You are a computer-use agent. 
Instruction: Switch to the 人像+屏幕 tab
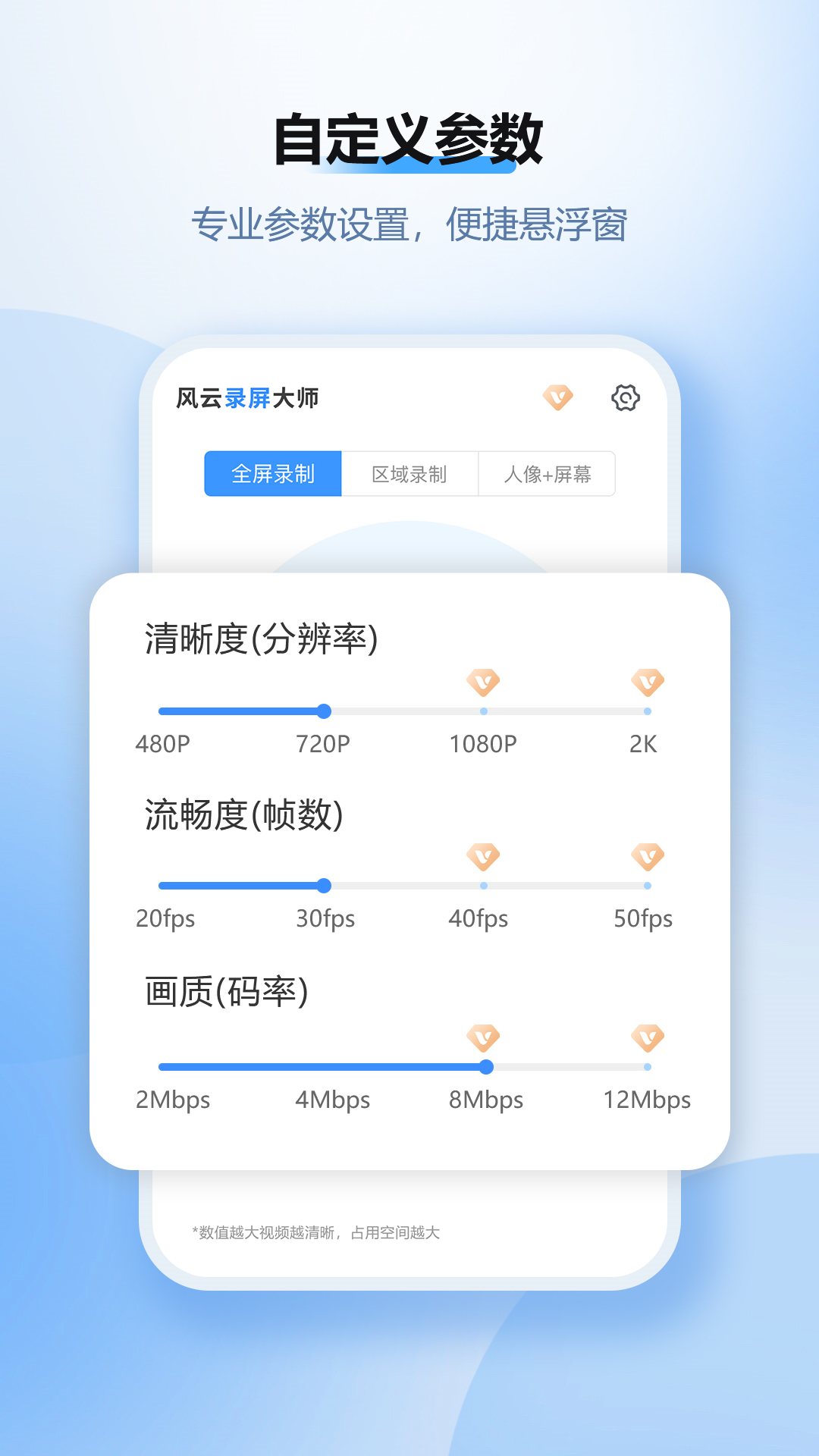(547, 474)
